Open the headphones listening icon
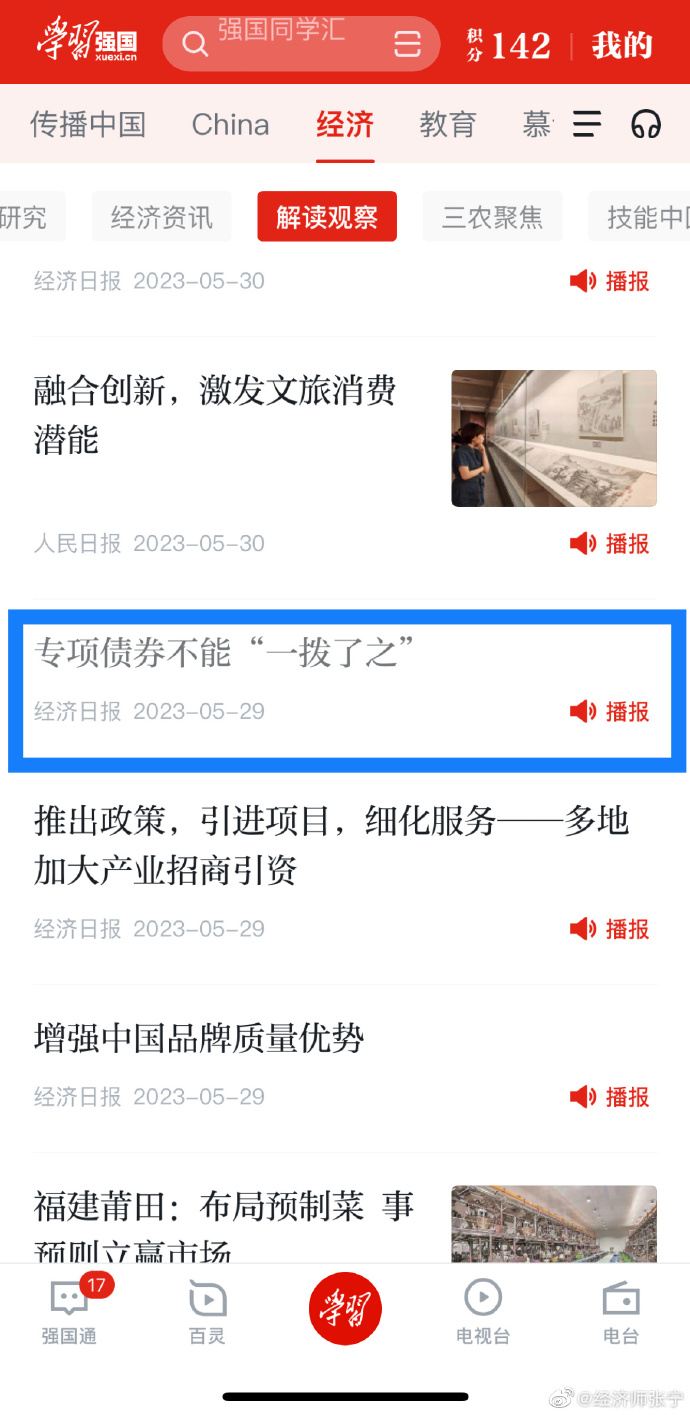The height and width of the screenshot is (1415, 690). (646, 124)
